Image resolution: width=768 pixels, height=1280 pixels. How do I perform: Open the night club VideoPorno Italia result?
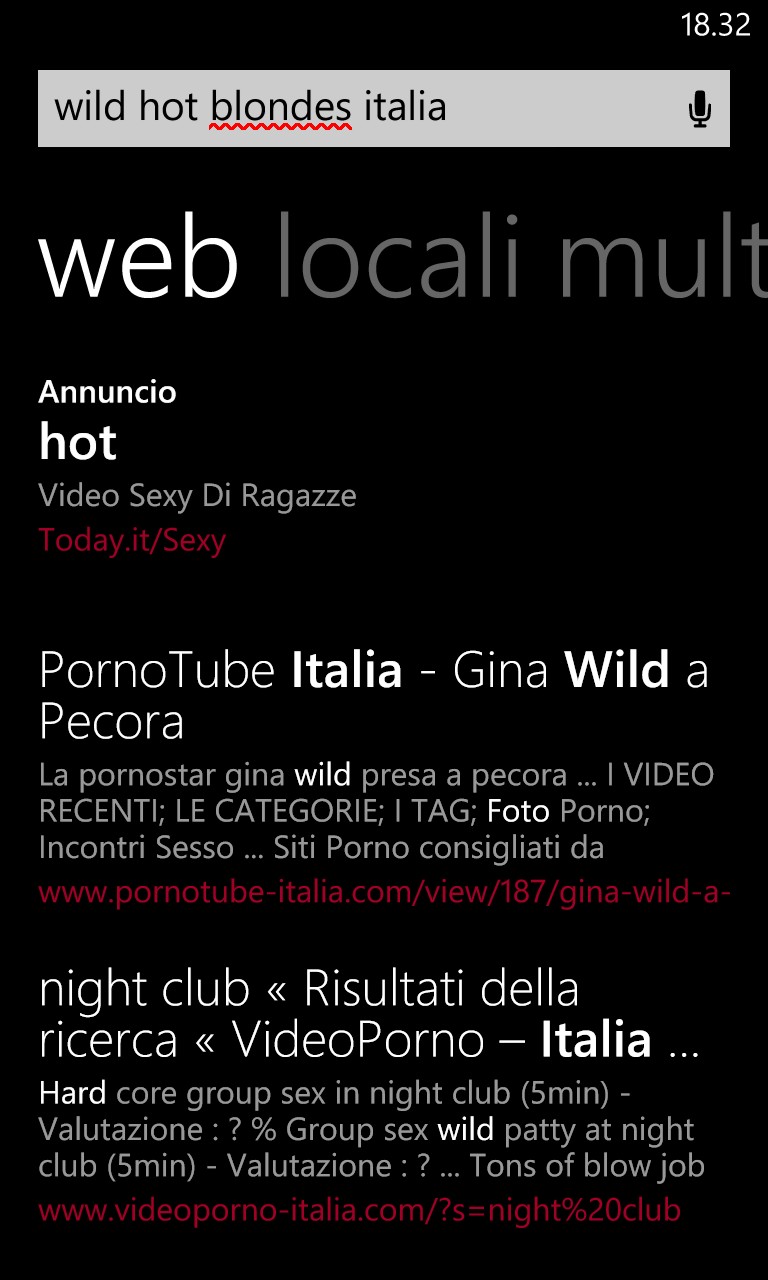coord(368,1015)
